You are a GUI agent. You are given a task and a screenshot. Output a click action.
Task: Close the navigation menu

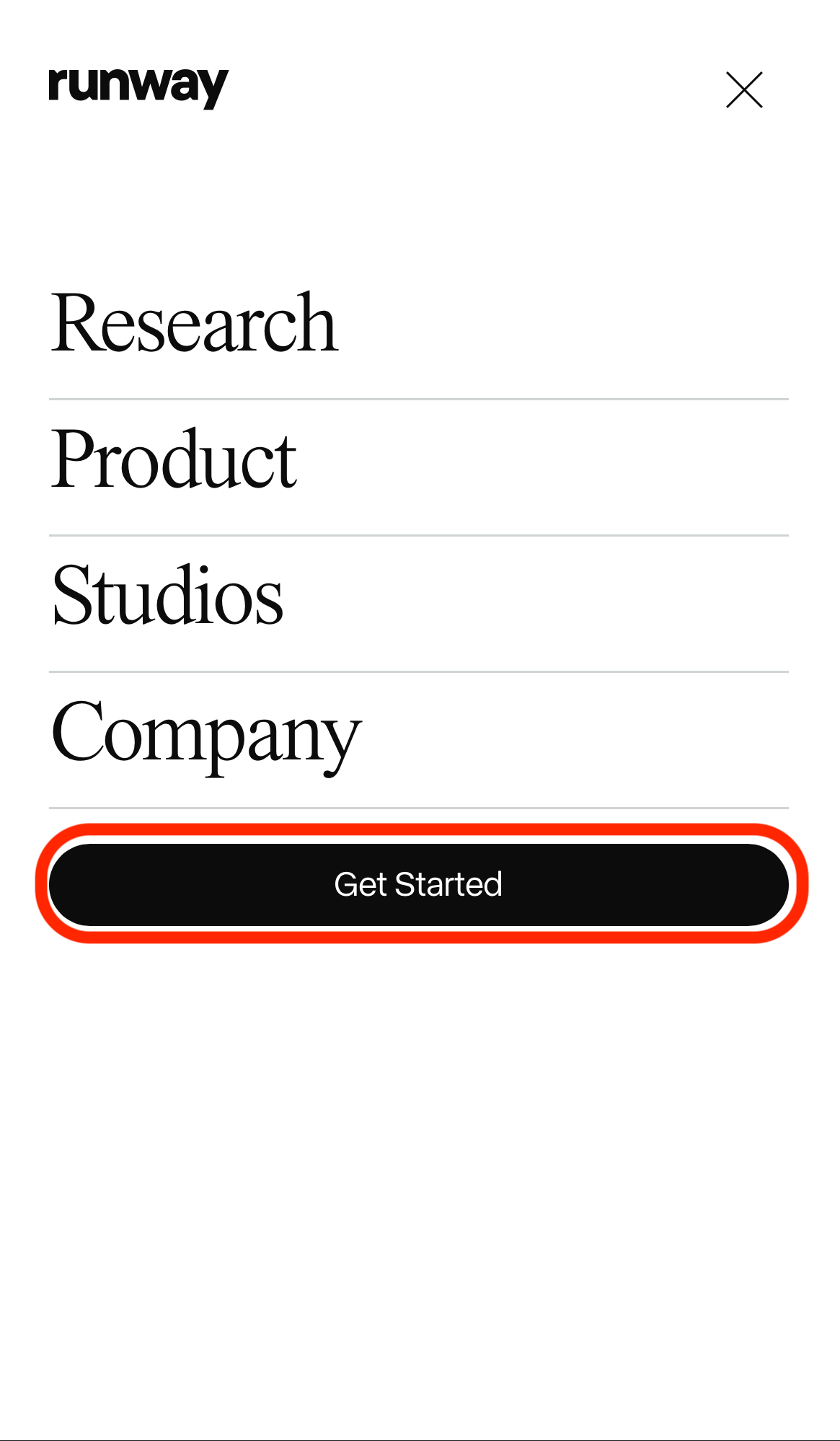(744, 90)
